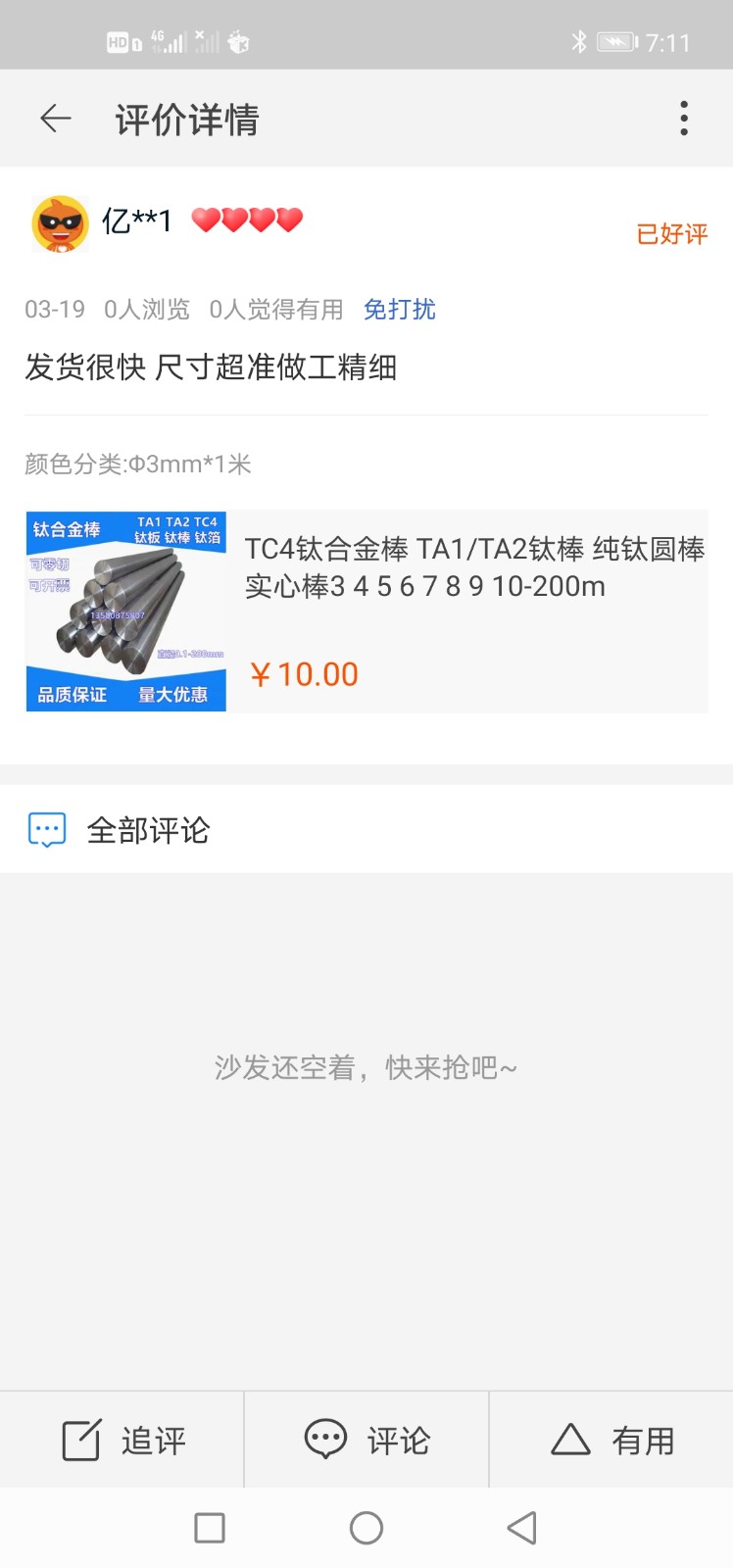733x1568 pixels.
Task: Mark this review as 有用
Action: (x=611, y=1440)
